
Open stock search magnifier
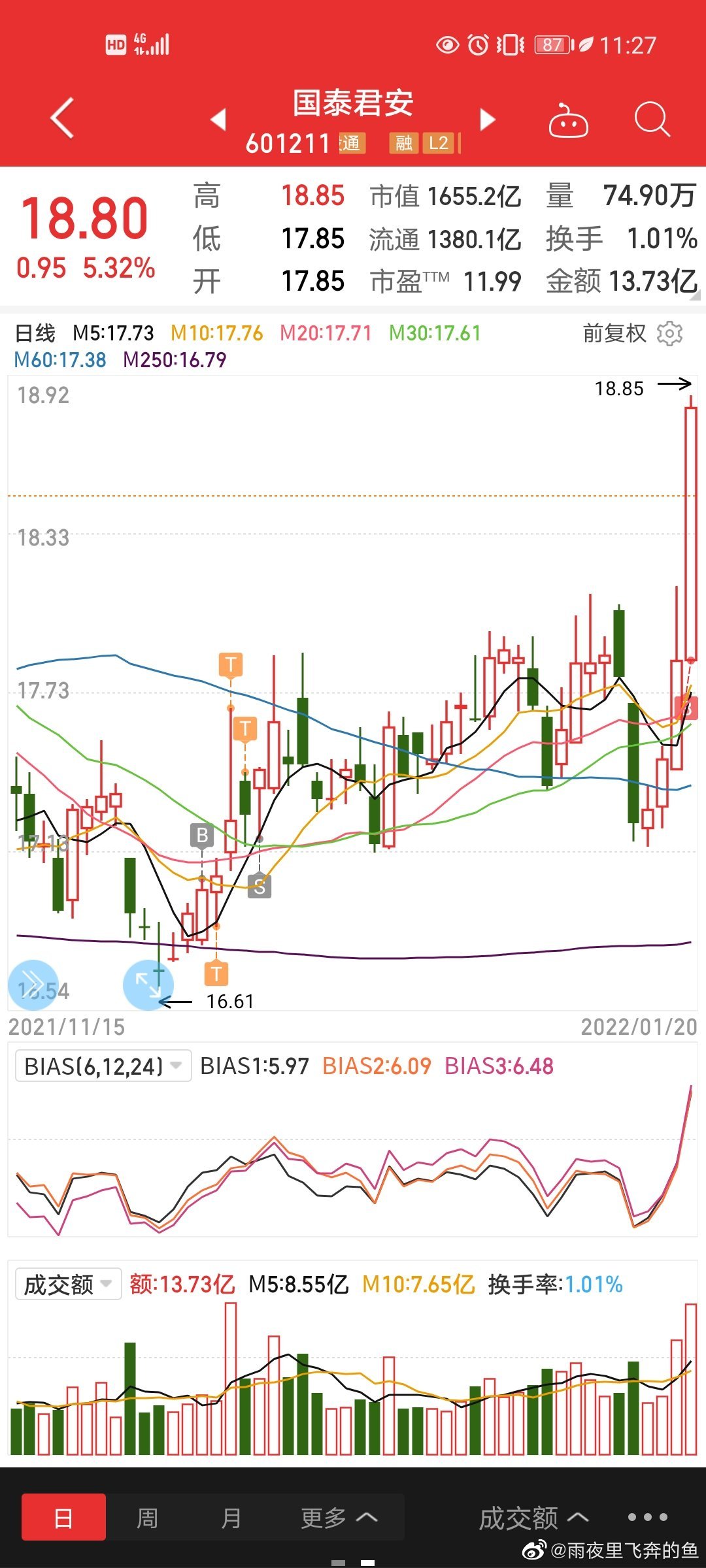(652, 120)
